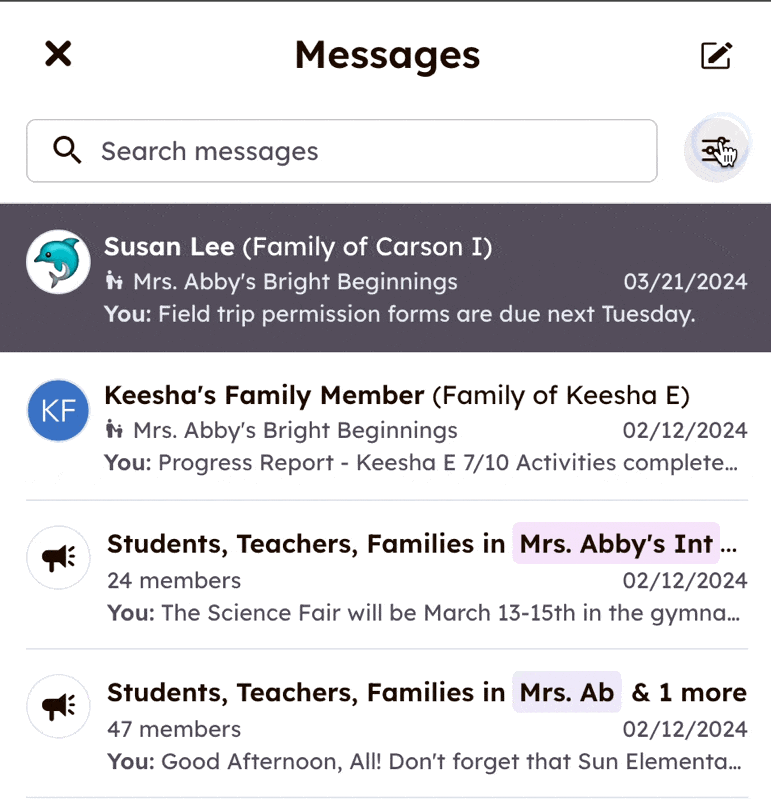Tap the Search messages field

pos(341,151)
